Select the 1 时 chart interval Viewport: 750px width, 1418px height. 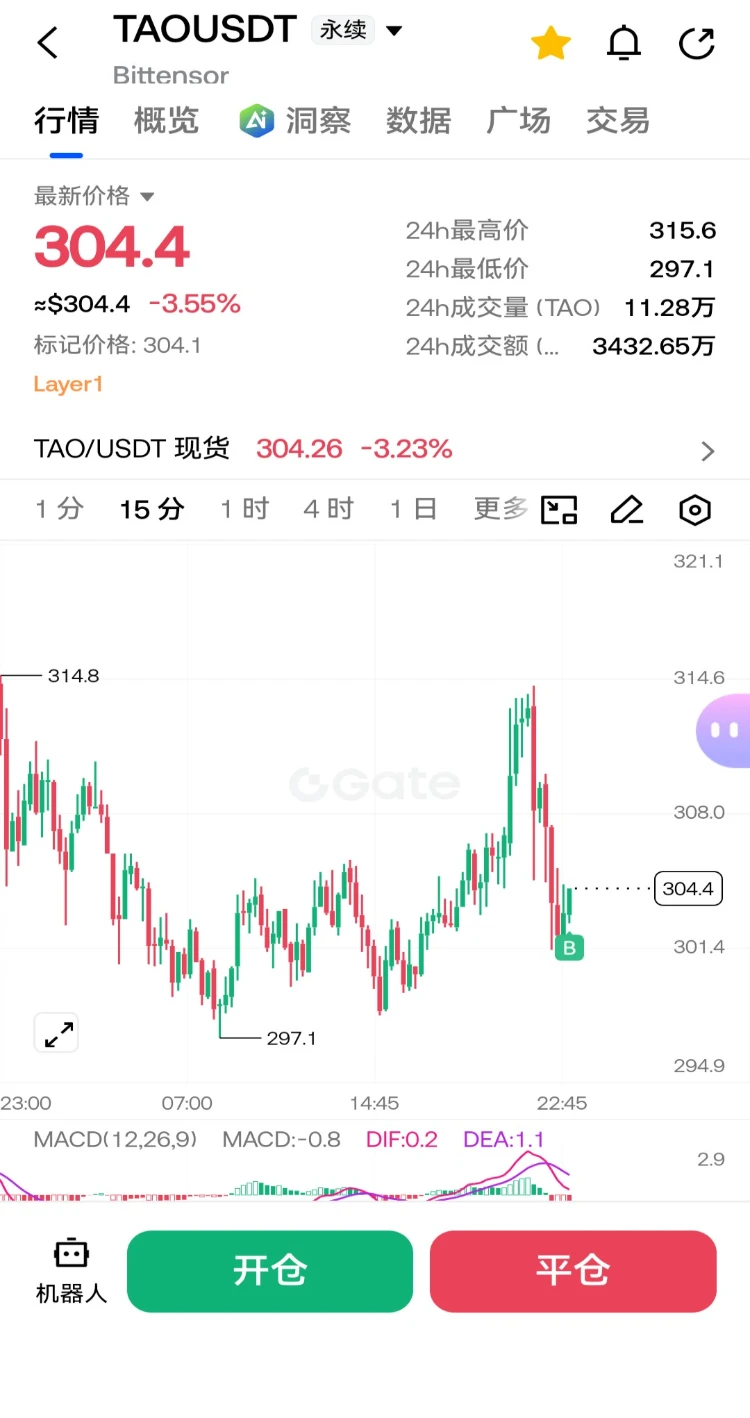[x=245, y=509]
